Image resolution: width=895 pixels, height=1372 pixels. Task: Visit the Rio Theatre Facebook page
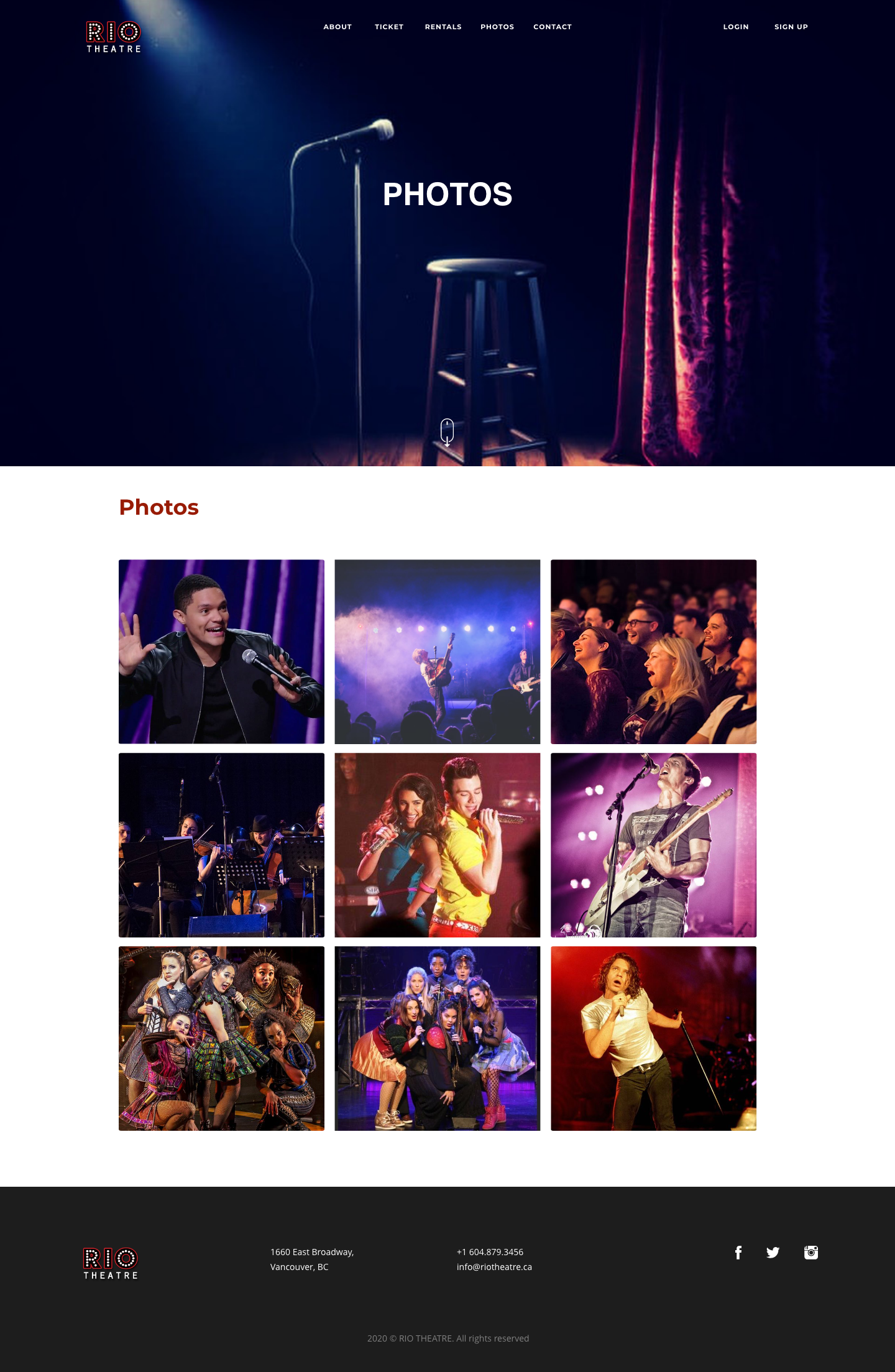pyautogui.click(x=738, y=1253)
